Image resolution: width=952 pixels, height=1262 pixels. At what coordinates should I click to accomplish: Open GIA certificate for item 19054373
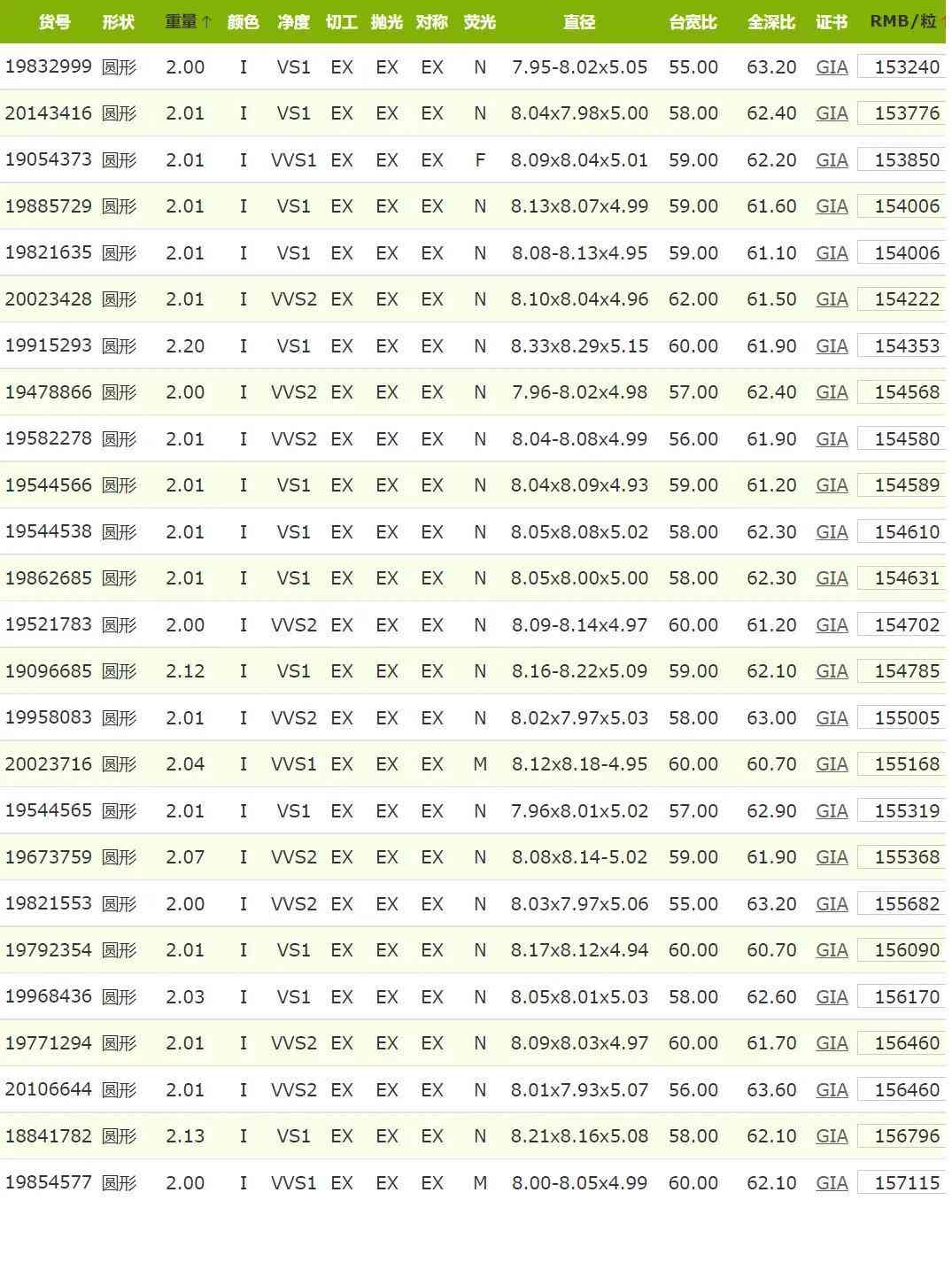pyautogui.click(x=831, y=160)
